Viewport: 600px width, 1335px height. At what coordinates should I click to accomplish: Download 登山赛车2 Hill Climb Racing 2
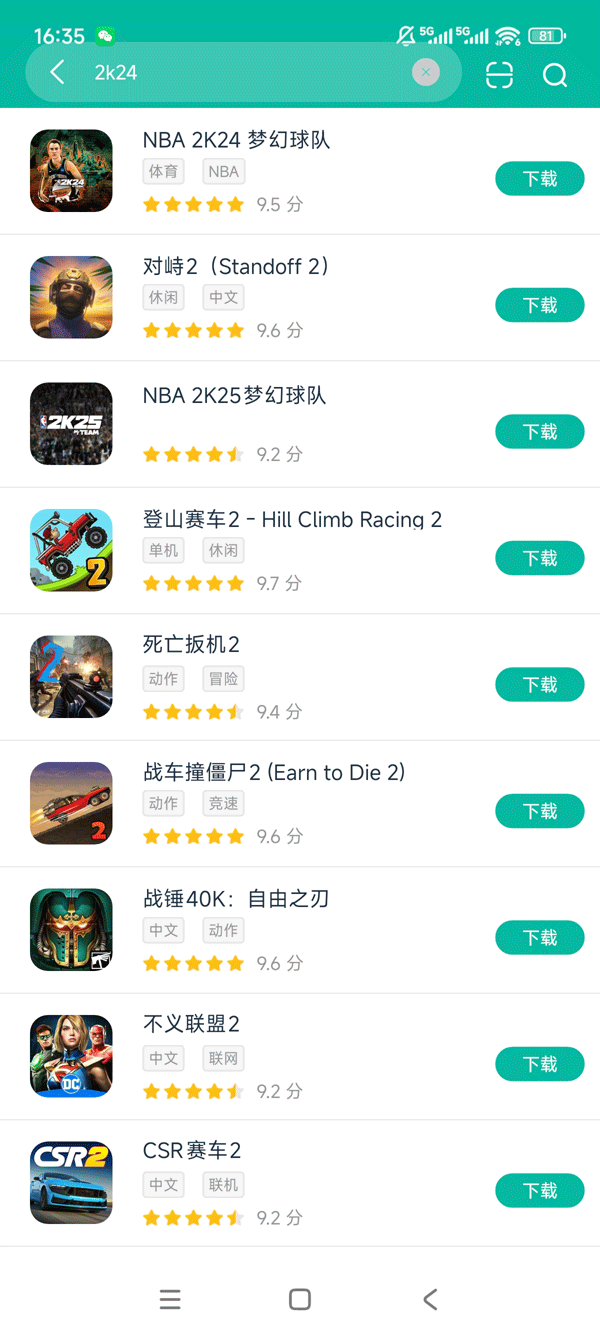point(539,558)
